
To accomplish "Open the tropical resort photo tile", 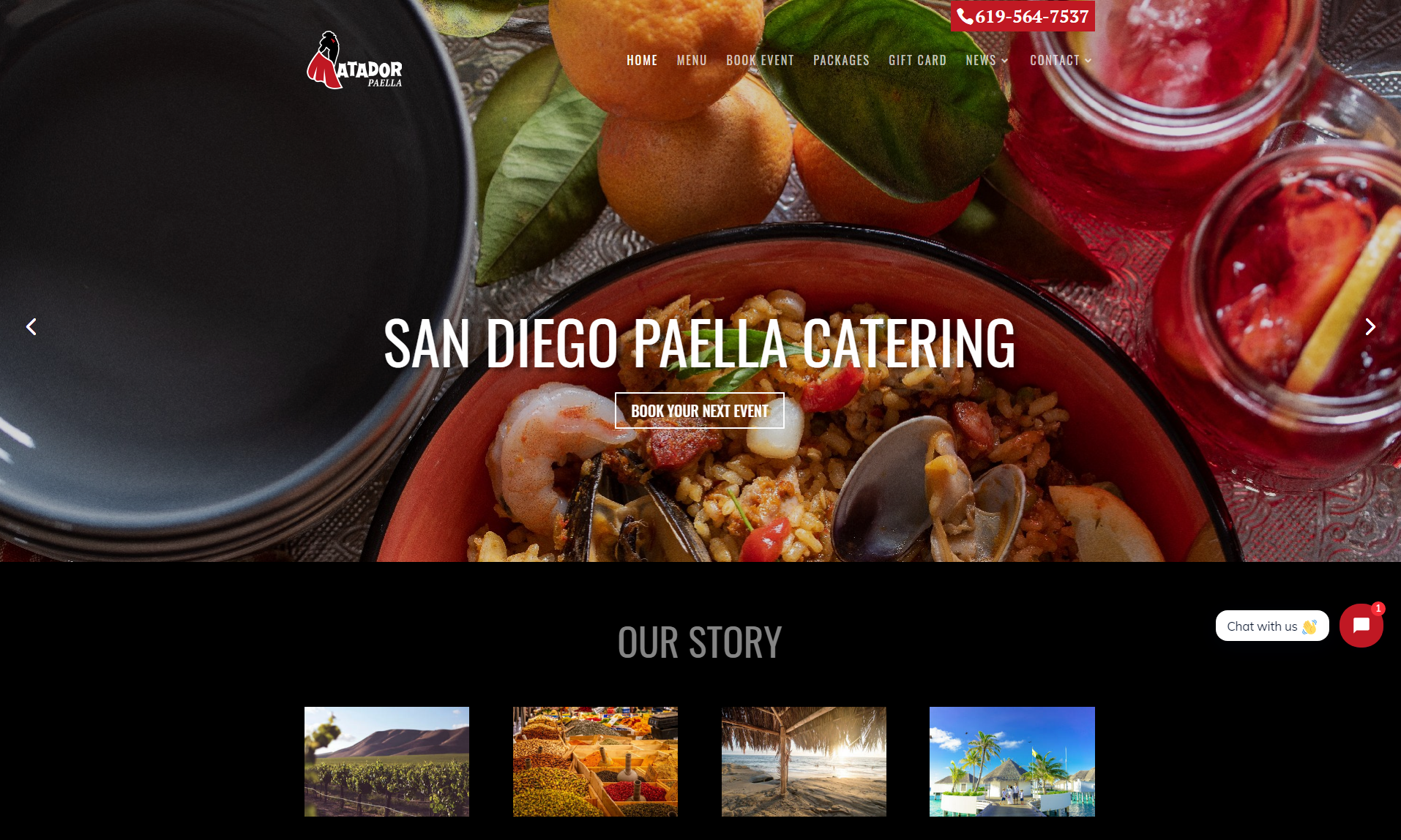I will click(x=1012, y=761).
